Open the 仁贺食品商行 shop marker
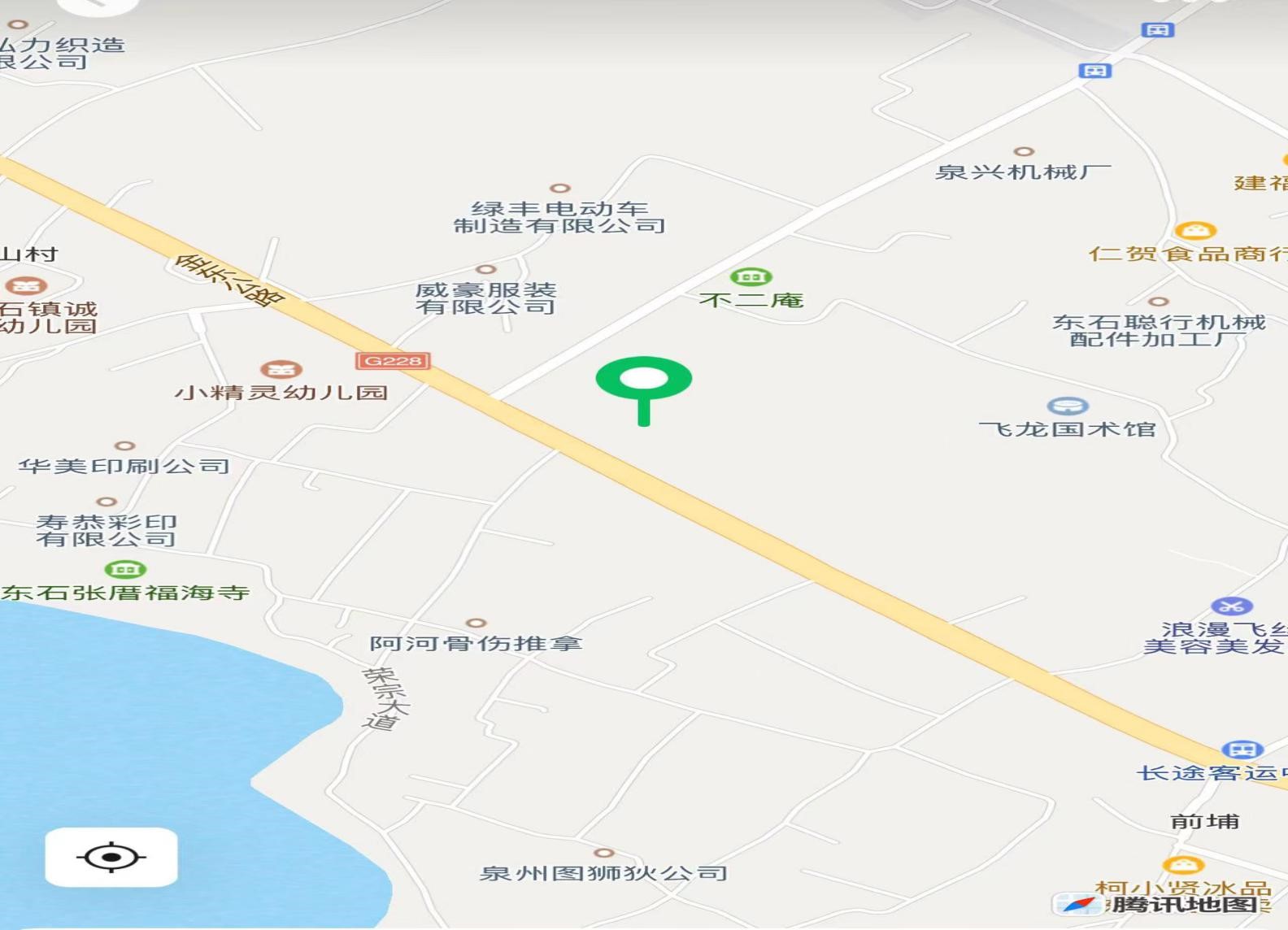The width and height of the screenshot is (1288, 930). [1194, 232]
